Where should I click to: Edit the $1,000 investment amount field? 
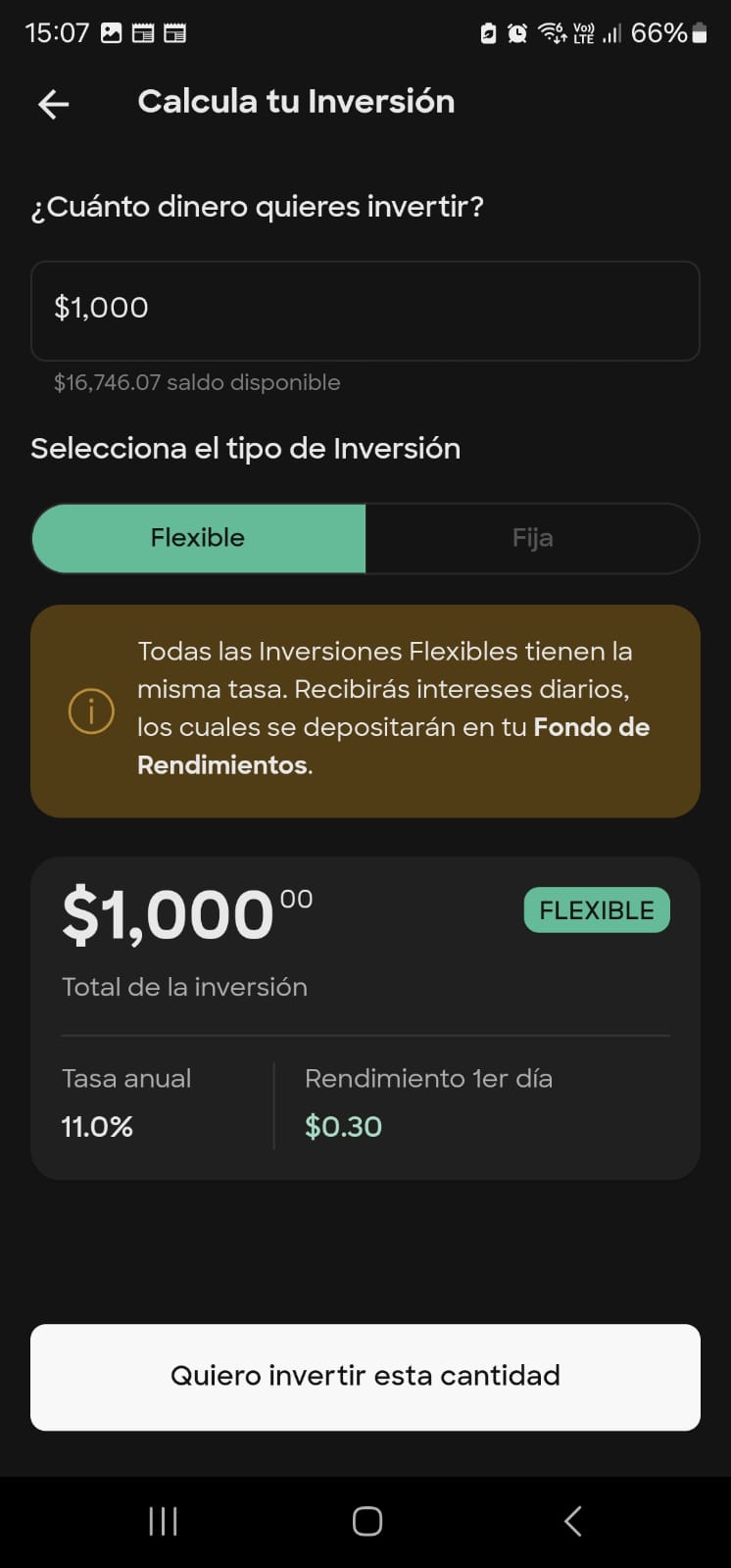tap(365, 310)
